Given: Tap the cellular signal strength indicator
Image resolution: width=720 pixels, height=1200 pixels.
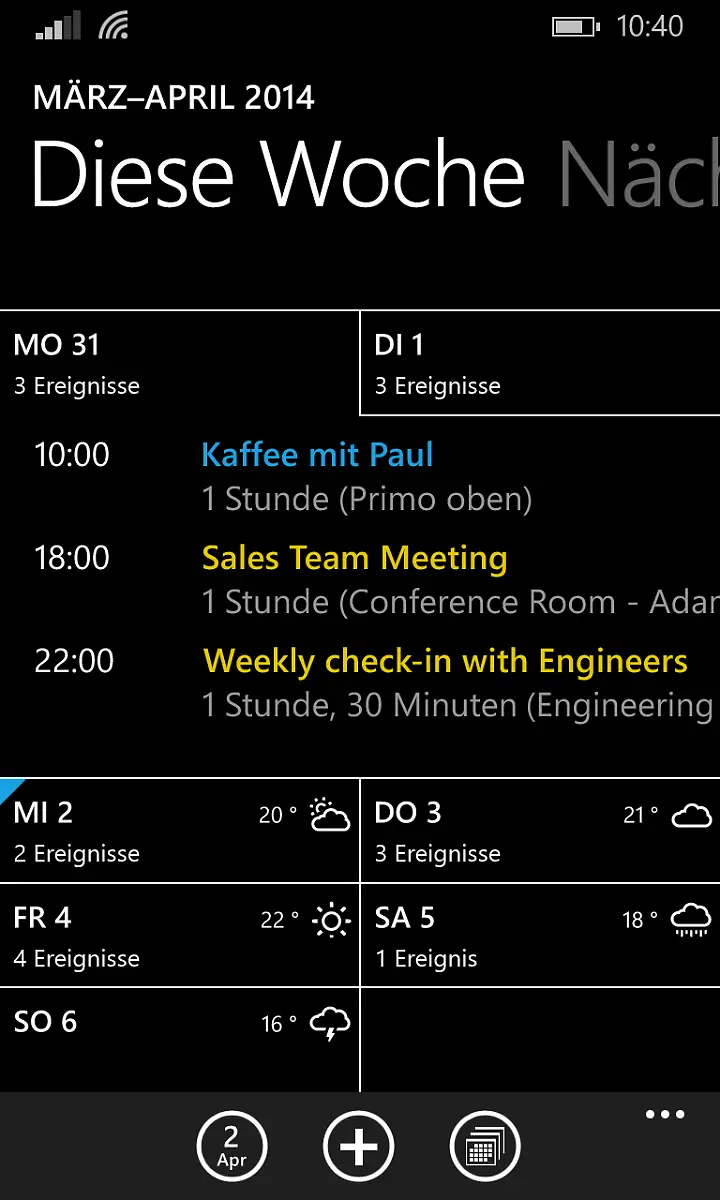Looking at the screenshot, I should click(x=57, y=25).
